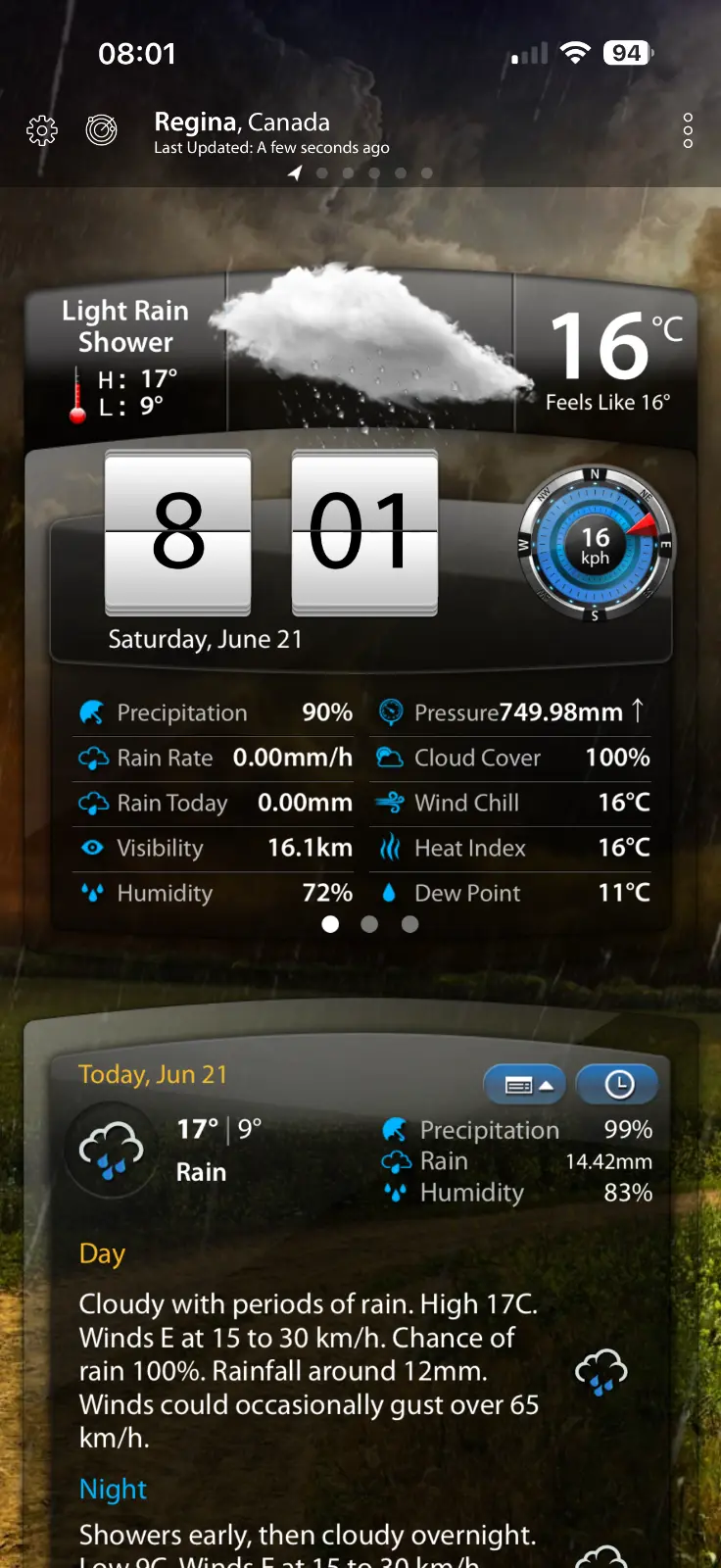Image resolution: width=721 pixels, height=1568 pixels.
Task: Tap the Regina, Canada location title
Action: click(x=242, y=122)
